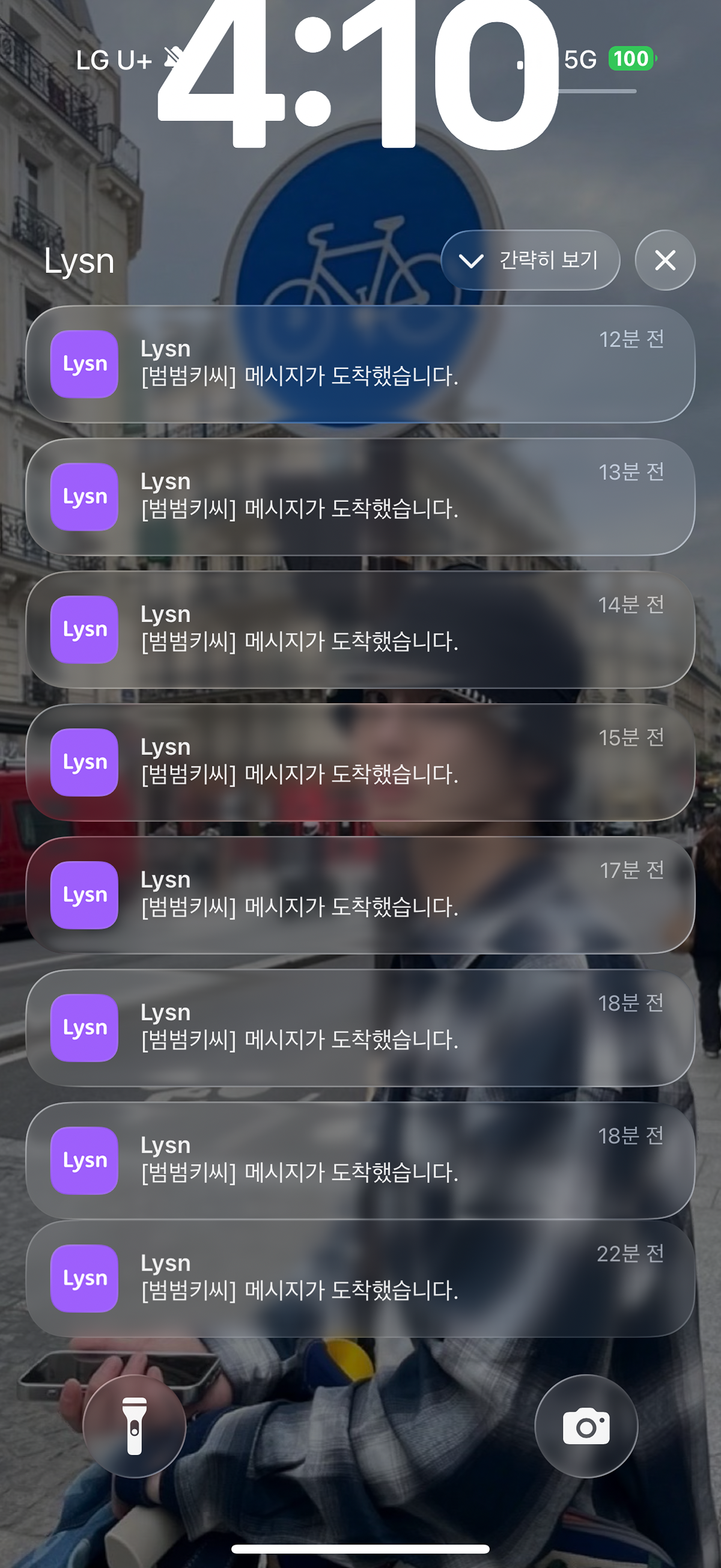The image size is (721, 1568).
Task: Open the Lysn notification from 17분 전
Action: click(x=360, y=895)
